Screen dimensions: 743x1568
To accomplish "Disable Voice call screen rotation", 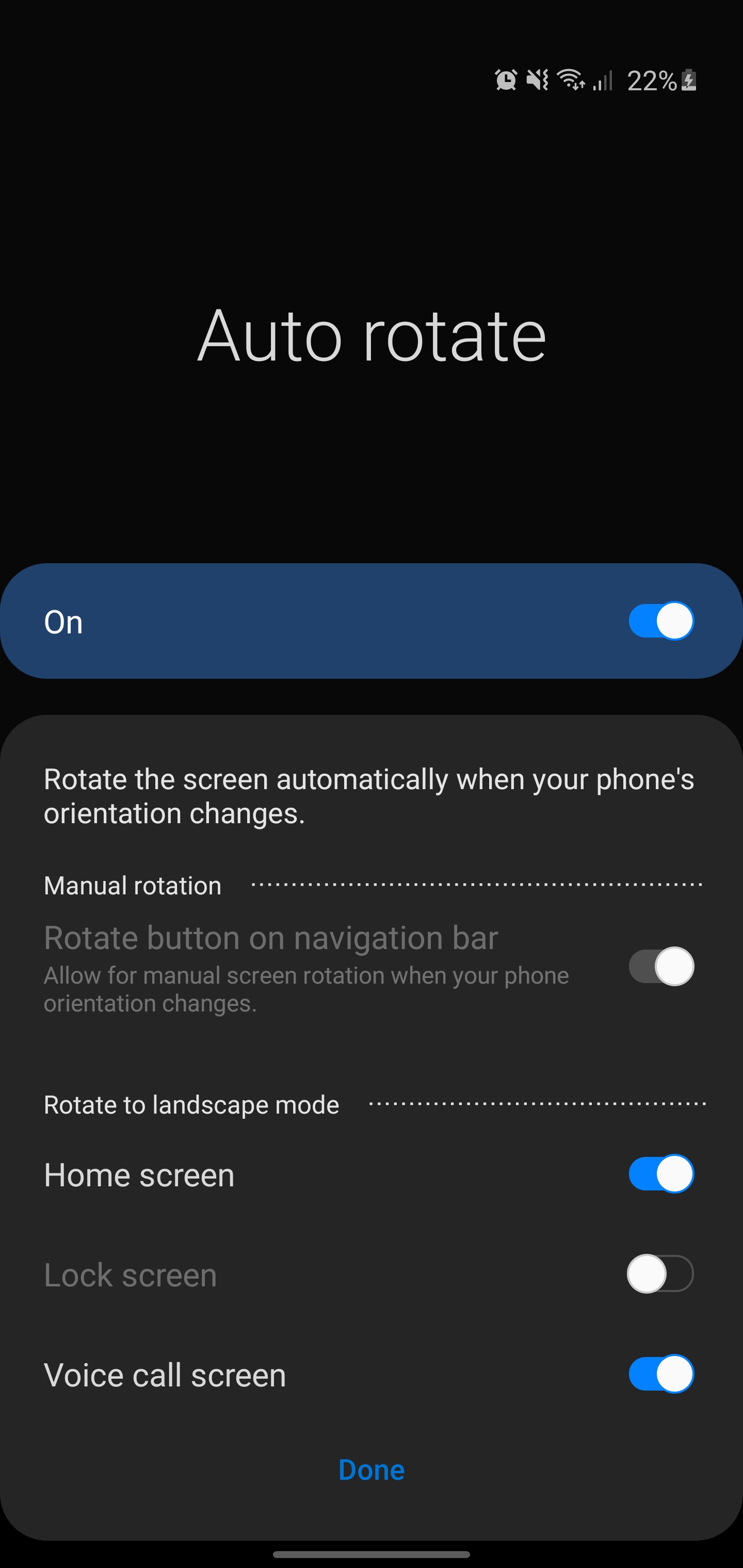I will click(660, 1374).
